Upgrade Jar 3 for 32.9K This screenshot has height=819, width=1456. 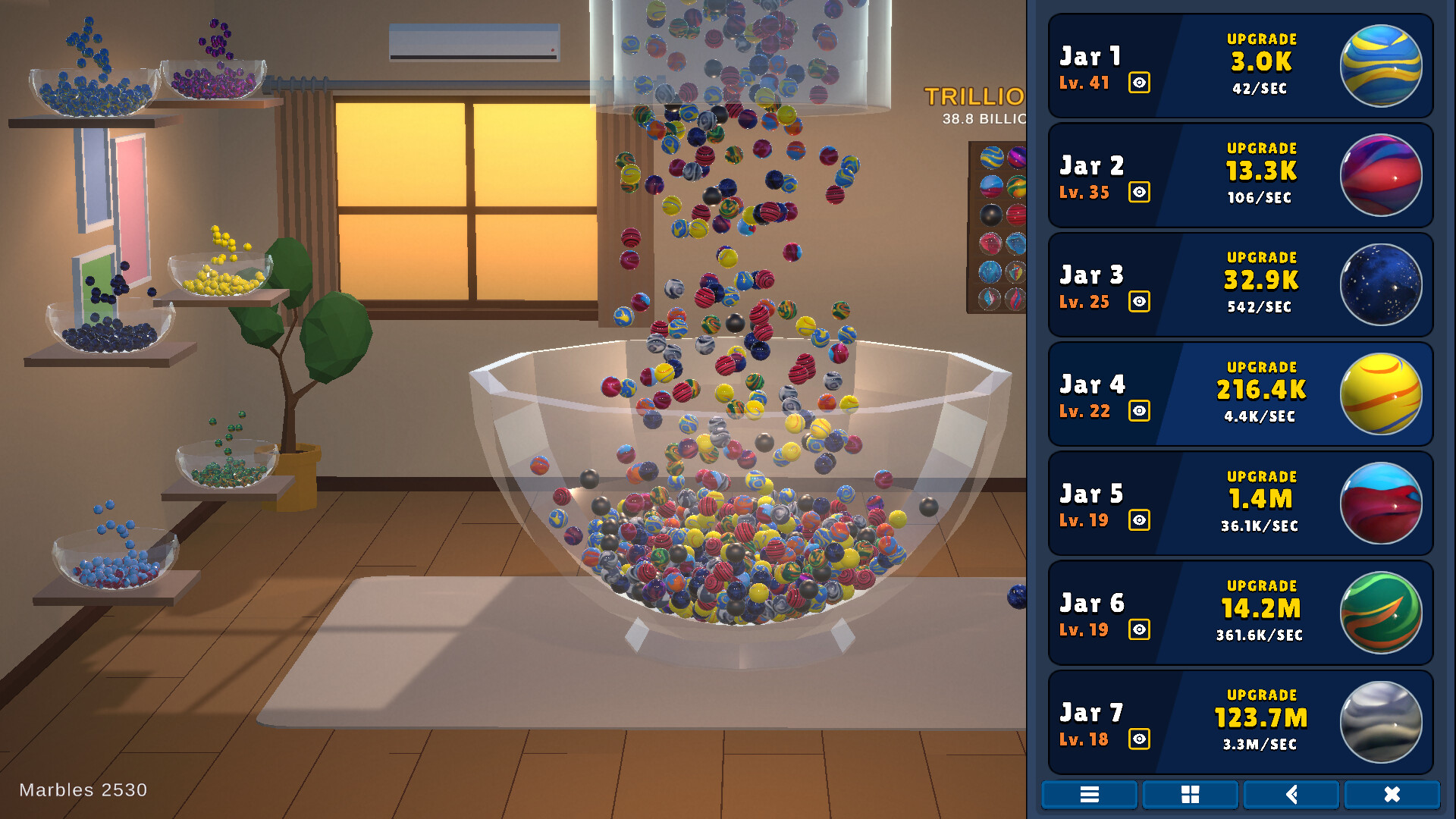(x=1261, y=282)
